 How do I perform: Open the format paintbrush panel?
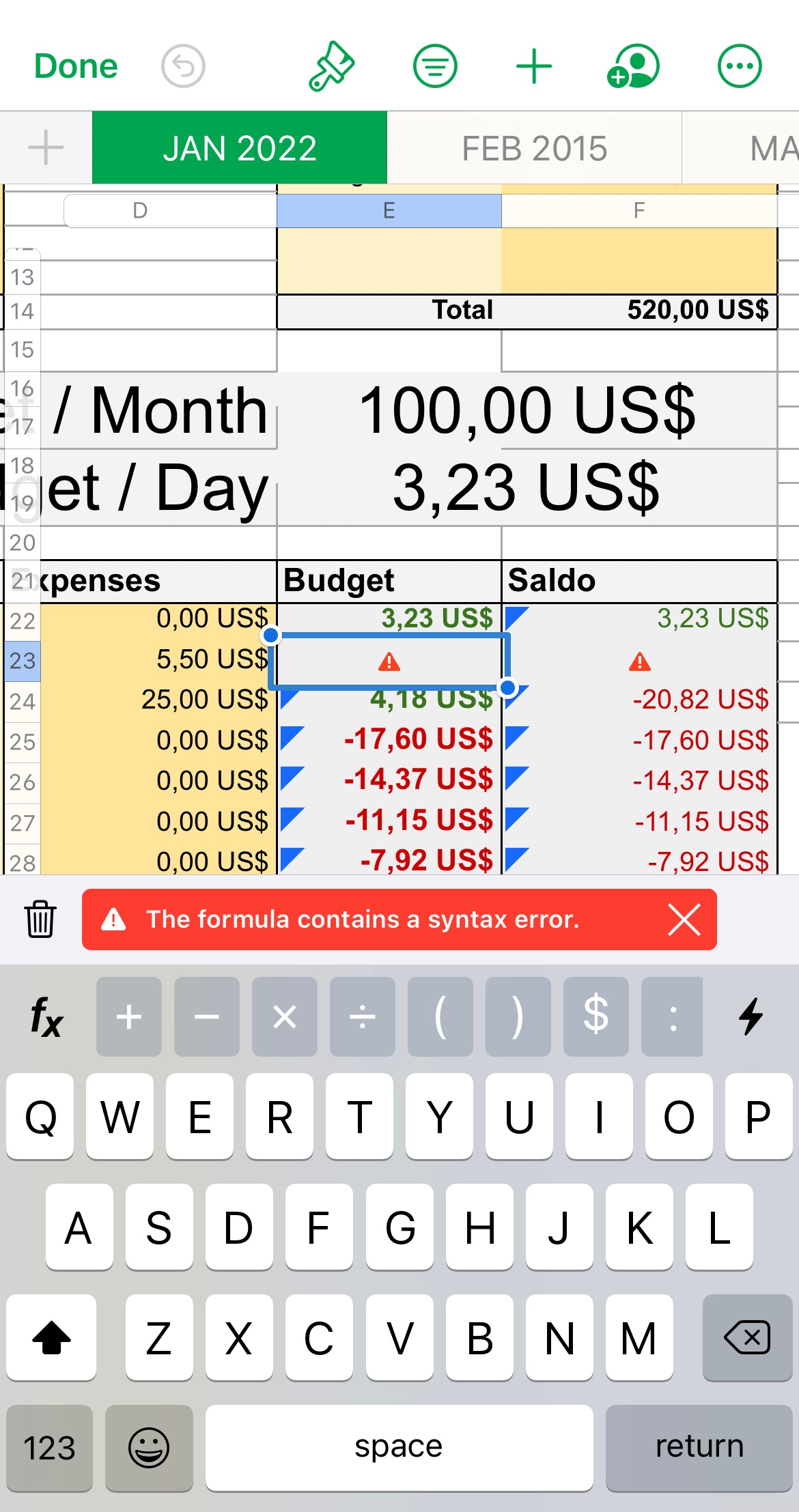(331, 67)
